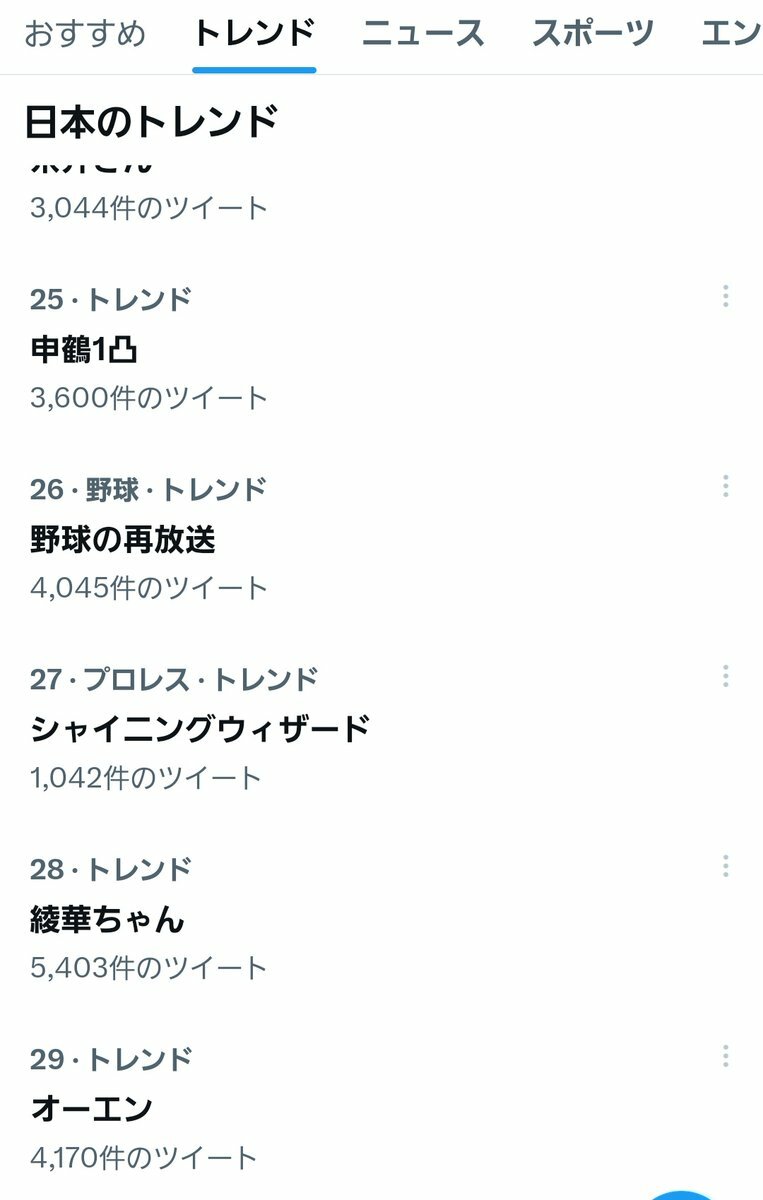This screenshot has height=1200, width=763.
Task: View the シャイニングウィザード trend
Action: coord(200,729)
